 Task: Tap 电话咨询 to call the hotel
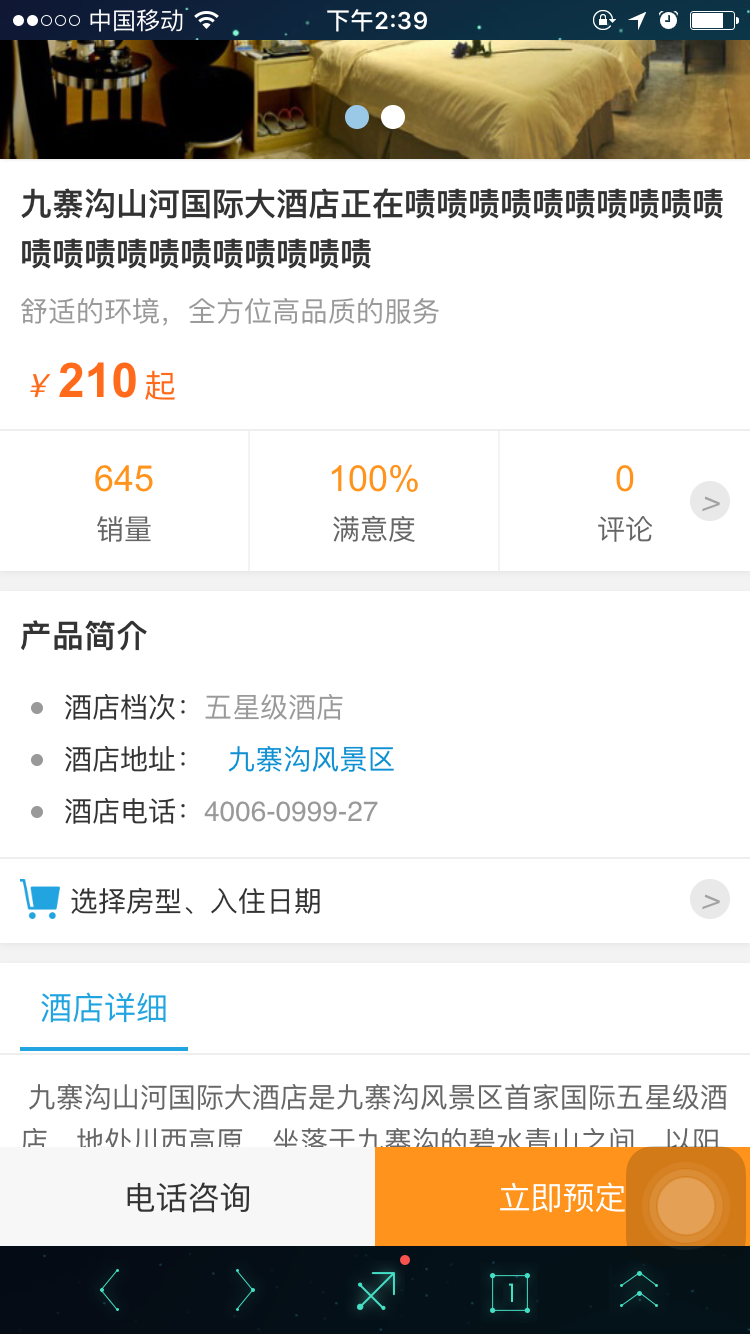pyautogui.click(x=187, y=1197)
